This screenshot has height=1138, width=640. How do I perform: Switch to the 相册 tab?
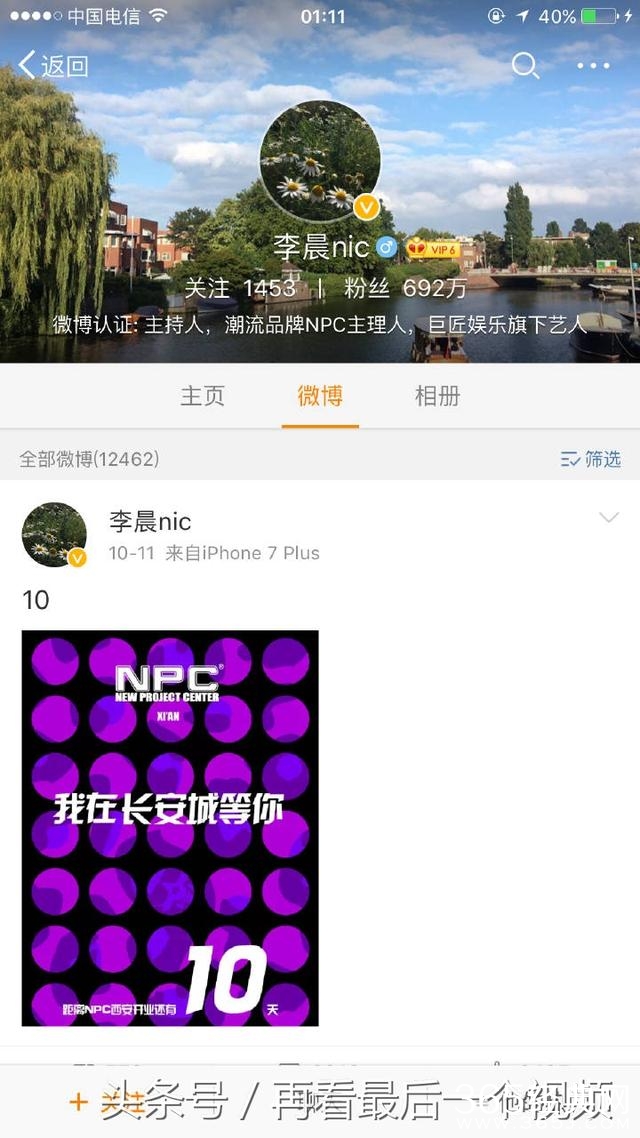[x=437, y=396]
